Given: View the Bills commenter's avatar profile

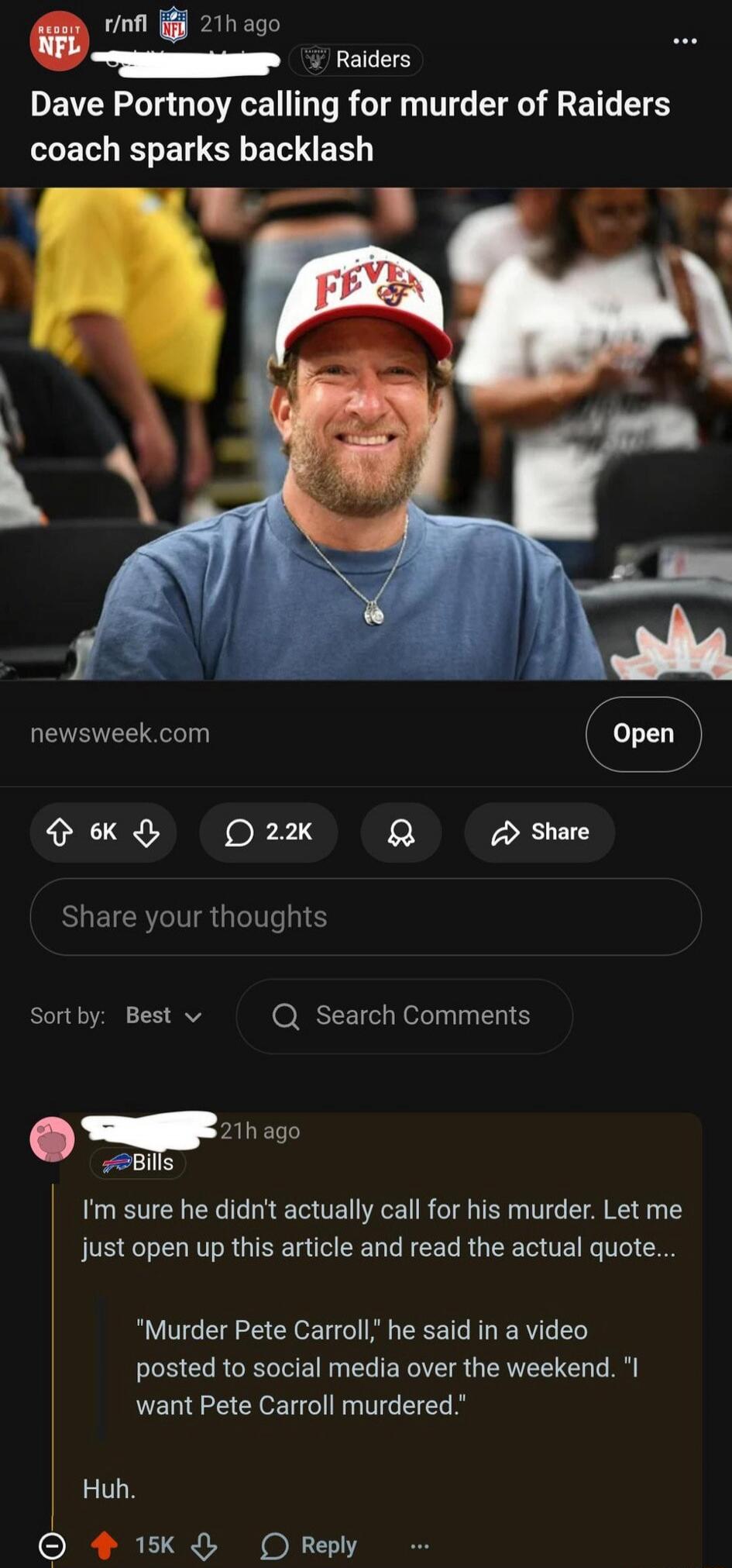Looking at the screenshot, I should coord(52,1139).
